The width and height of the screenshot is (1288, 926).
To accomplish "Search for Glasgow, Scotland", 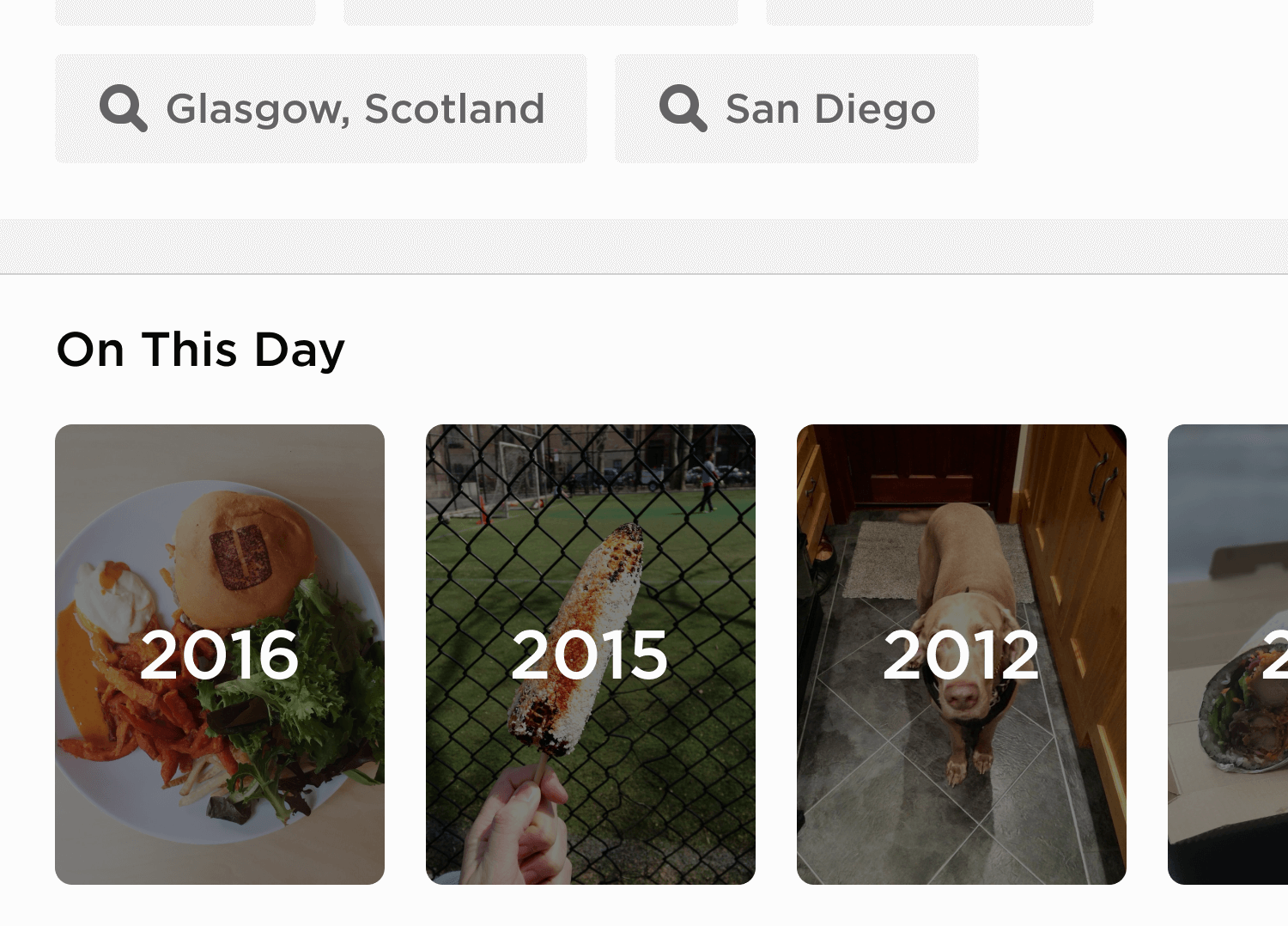I will pos(320,109).
